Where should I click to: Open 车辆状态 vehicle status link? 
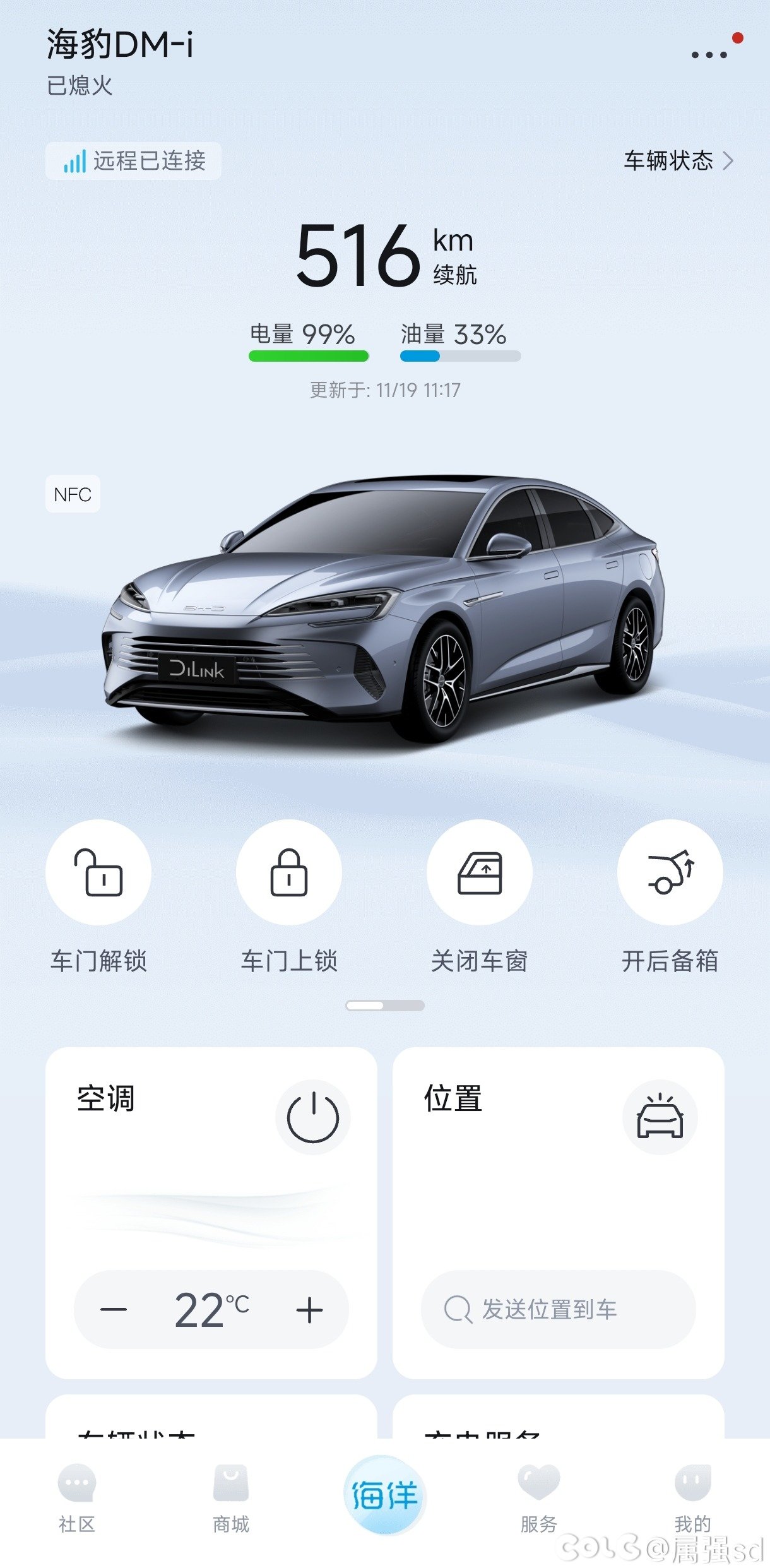click(x=678, y=160)
